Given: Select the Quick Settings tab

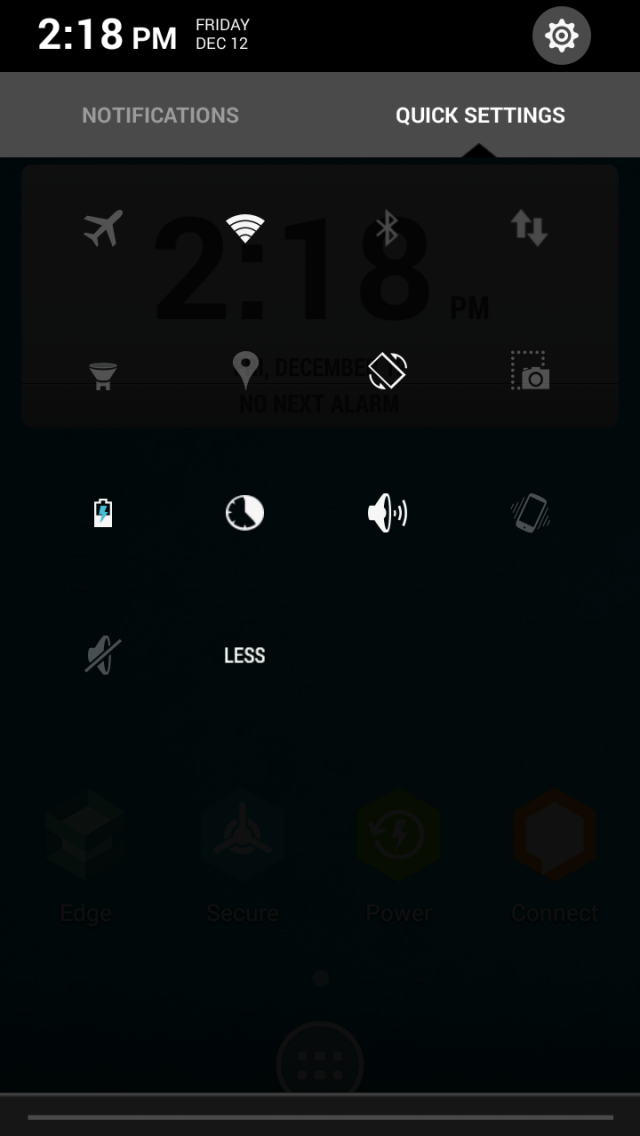Looking at the screenshot, I should tap(480, 115).
